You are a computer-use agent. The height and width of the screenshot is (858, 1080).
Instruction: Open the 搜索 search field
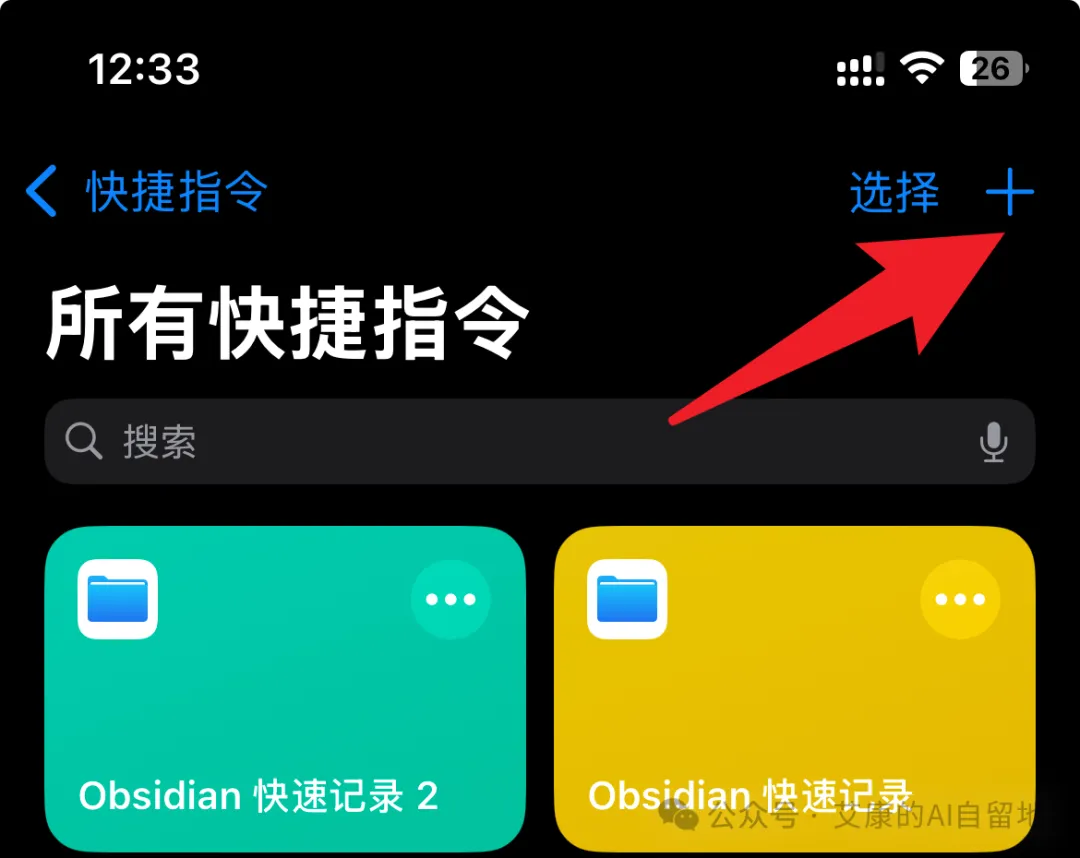[x=539, y=441]
